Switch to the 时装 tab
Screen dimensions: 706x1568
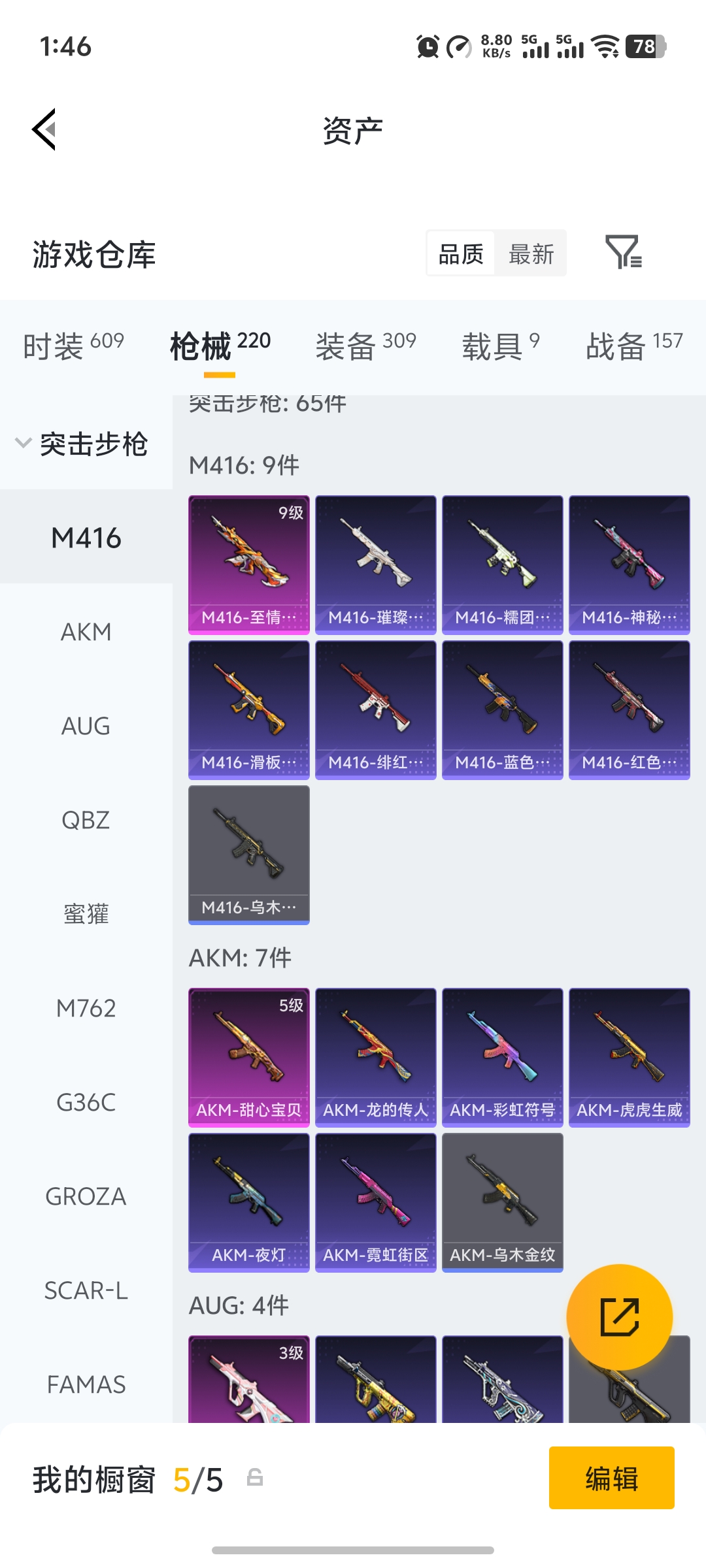coord(73,346)
